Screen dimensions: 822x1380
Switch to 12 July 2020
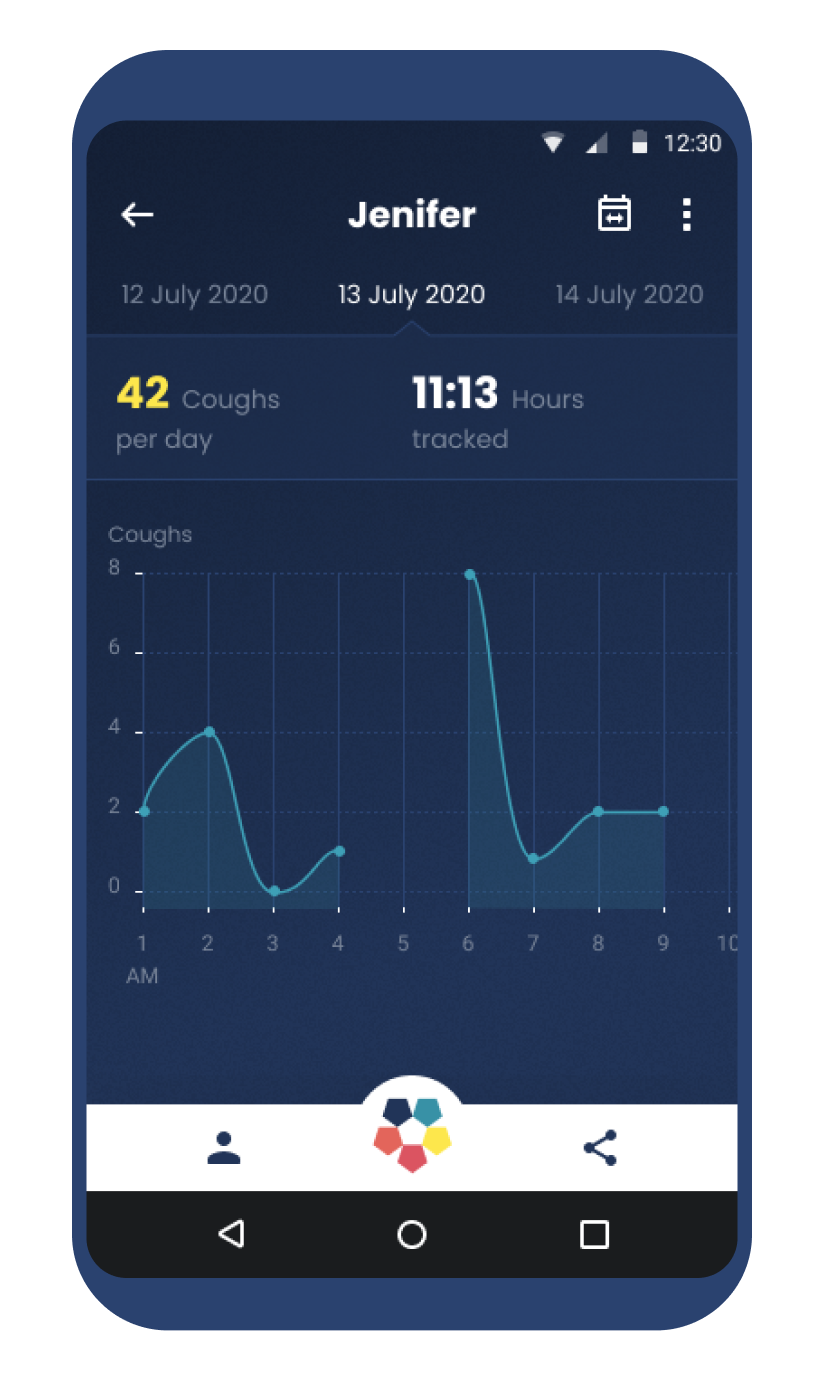pyautogui.click(x=194, y=295)
